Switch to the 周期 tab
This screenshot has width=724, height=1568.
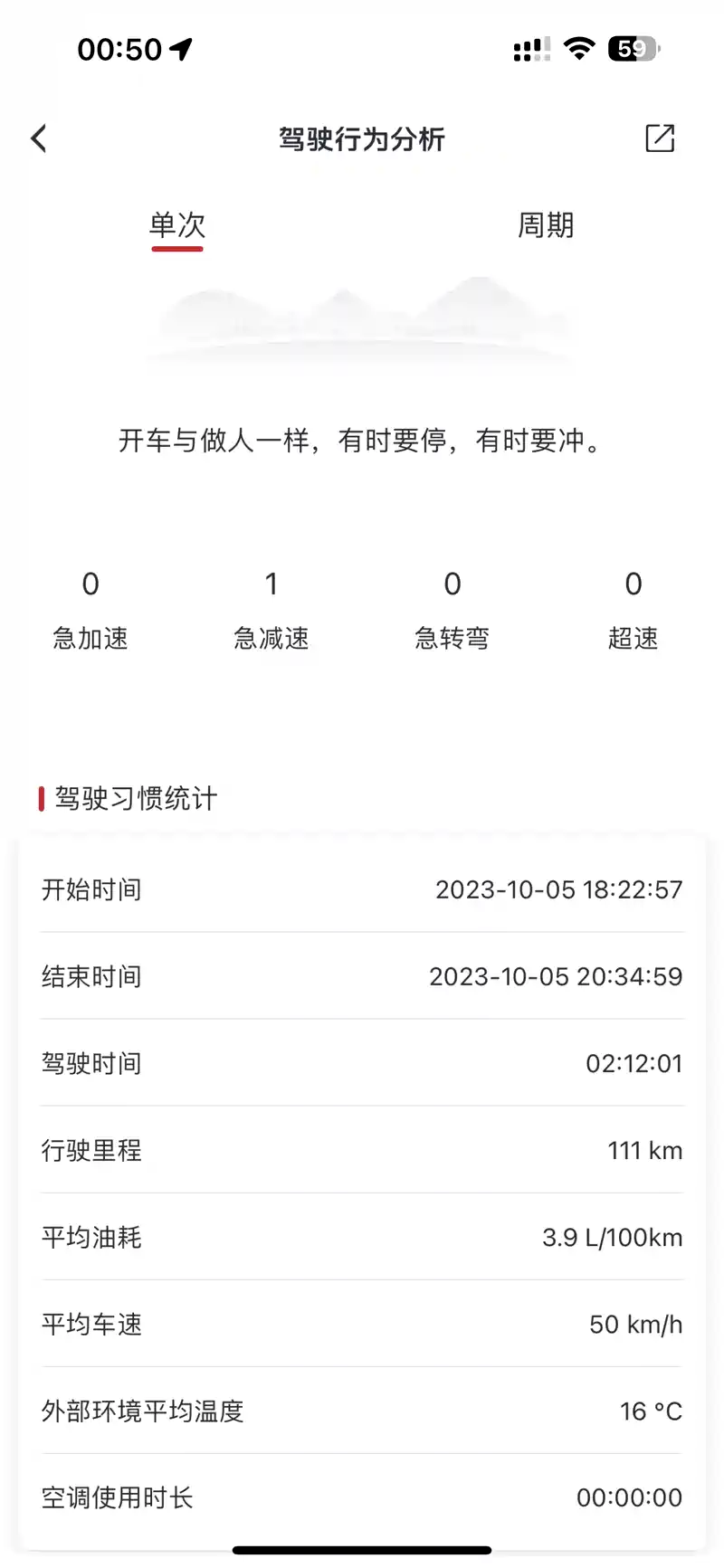click(545, 225)
